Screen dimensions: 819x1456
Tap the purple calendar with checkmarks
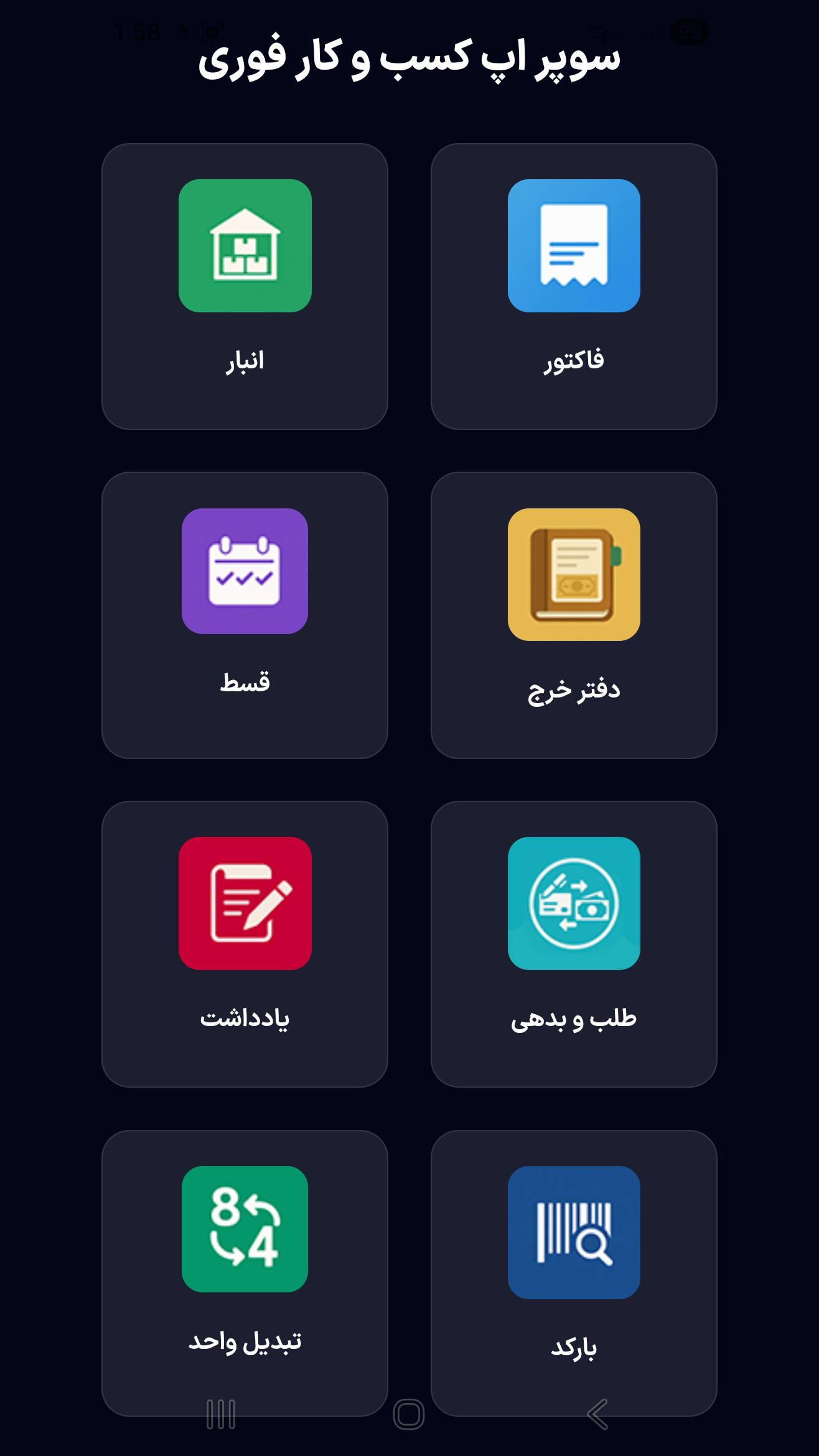245,576
